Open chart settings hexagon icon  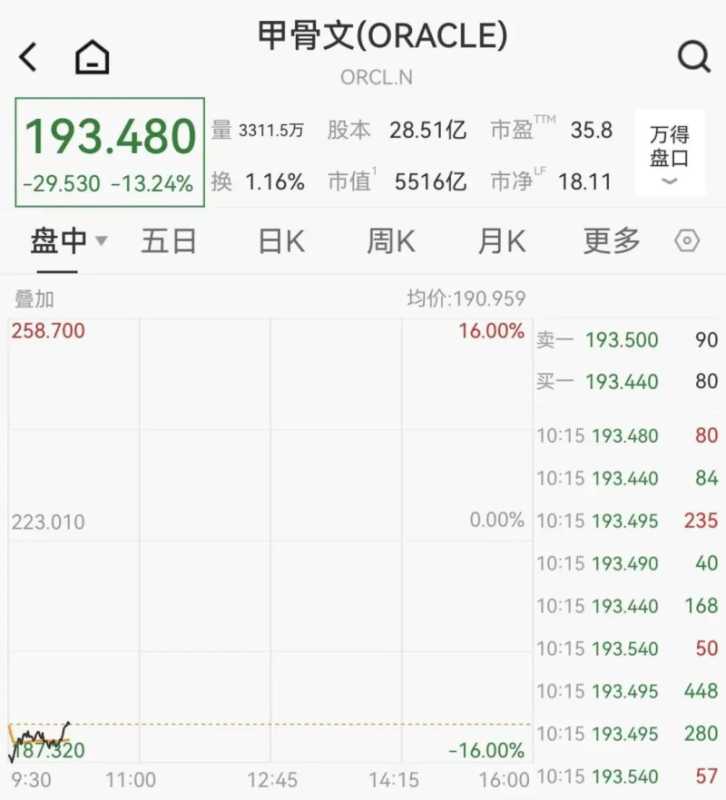click(687, 241)
